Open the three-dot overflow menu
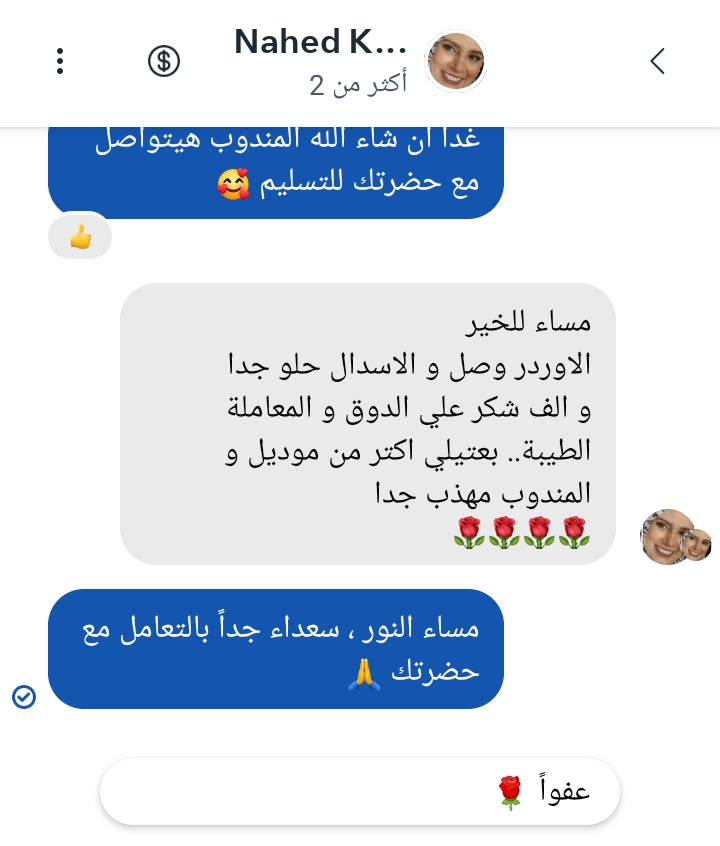Viewport: 720px width, 846px height. click(x=60, y=61)
